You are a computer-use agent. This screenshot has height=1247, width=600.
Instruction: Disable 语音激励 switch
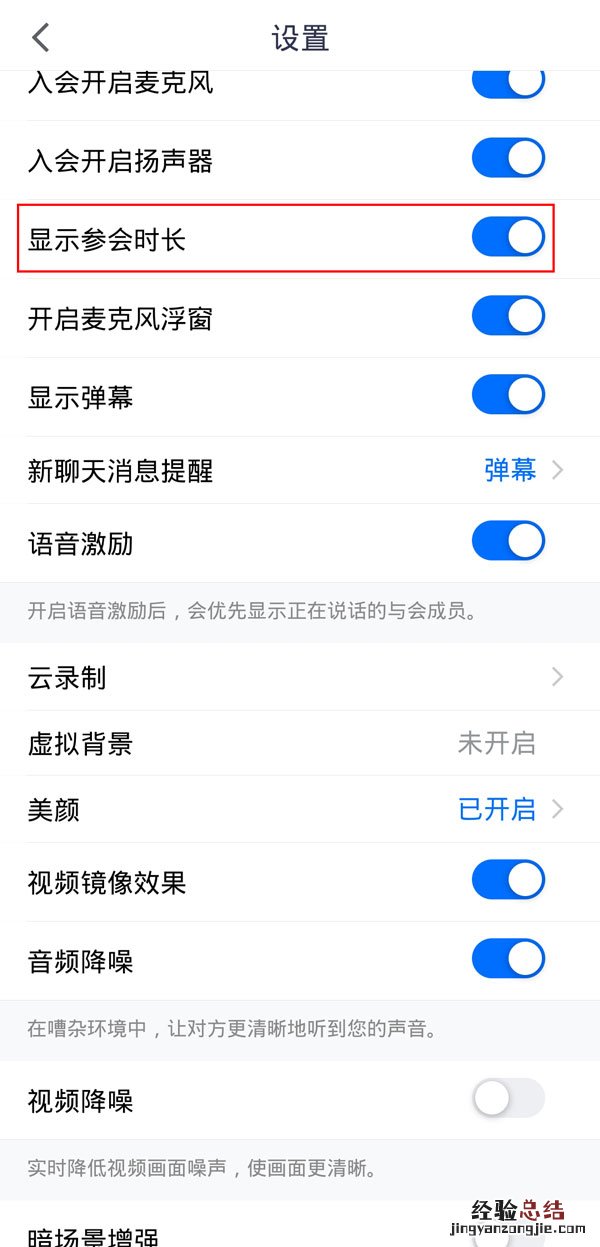508,543
